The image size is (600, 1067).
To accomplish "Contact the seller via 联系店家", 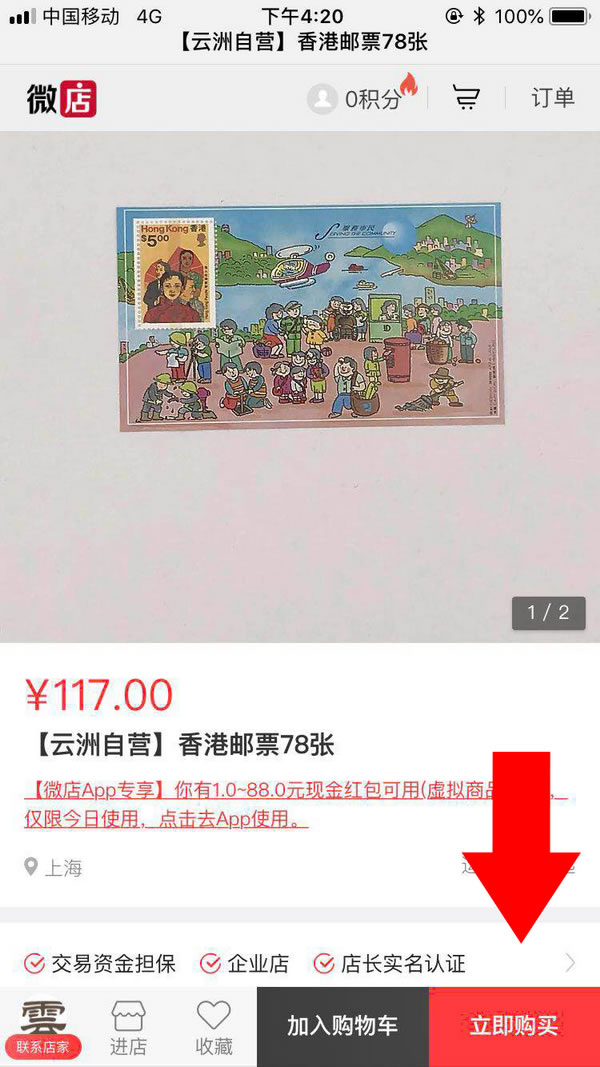I will click(x=43, y=1027).
